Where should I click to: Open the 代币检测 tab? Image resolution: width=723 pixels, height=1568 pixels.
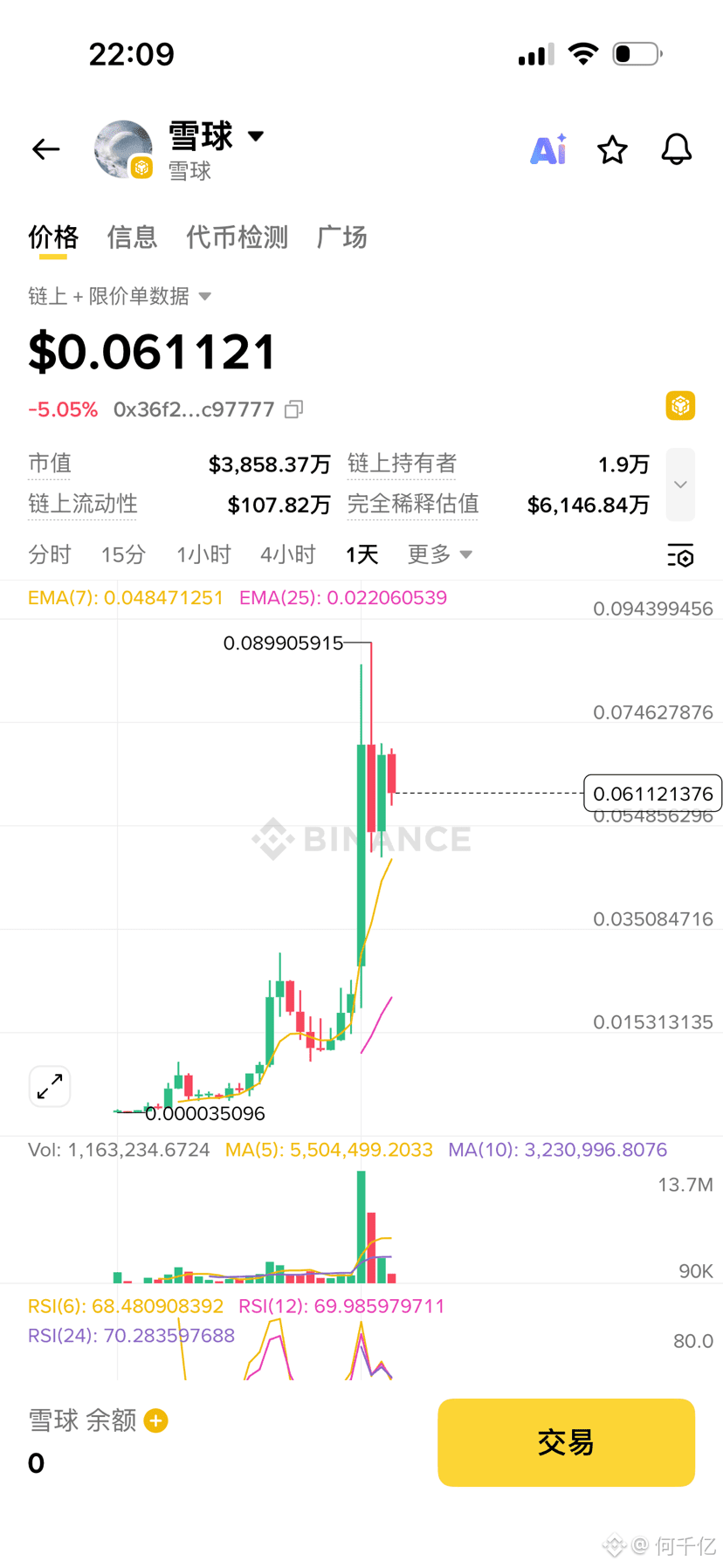(237, 237)
